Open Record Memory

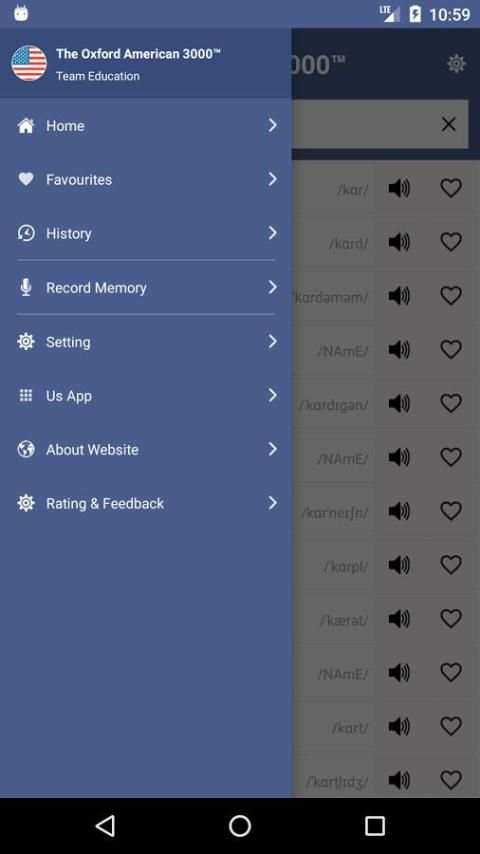click(x=145, y=287)
